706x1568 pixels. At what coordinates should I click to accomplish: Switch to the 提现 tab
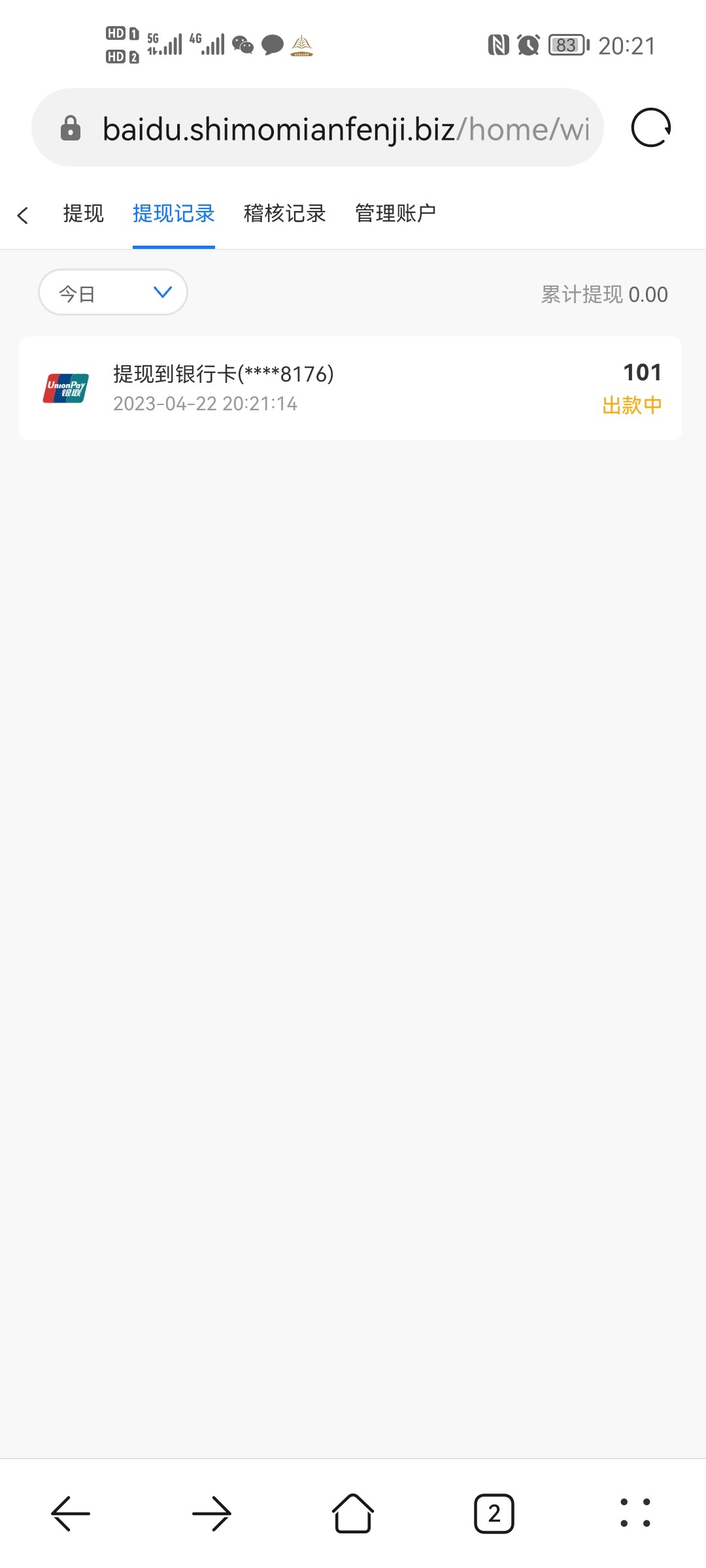[83, 214]
